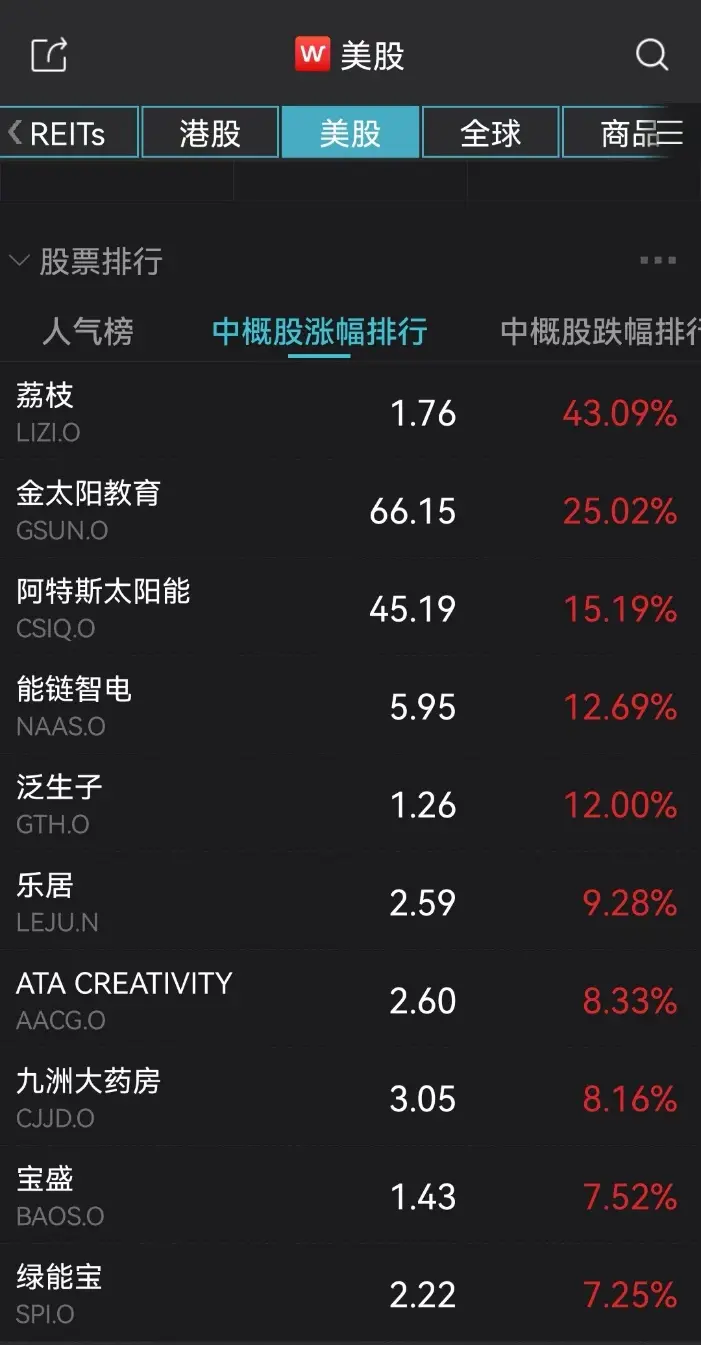Screen dimensions: 701x1345
Task: Switch to the REITs tab
Action: click(x=69, y=133)
